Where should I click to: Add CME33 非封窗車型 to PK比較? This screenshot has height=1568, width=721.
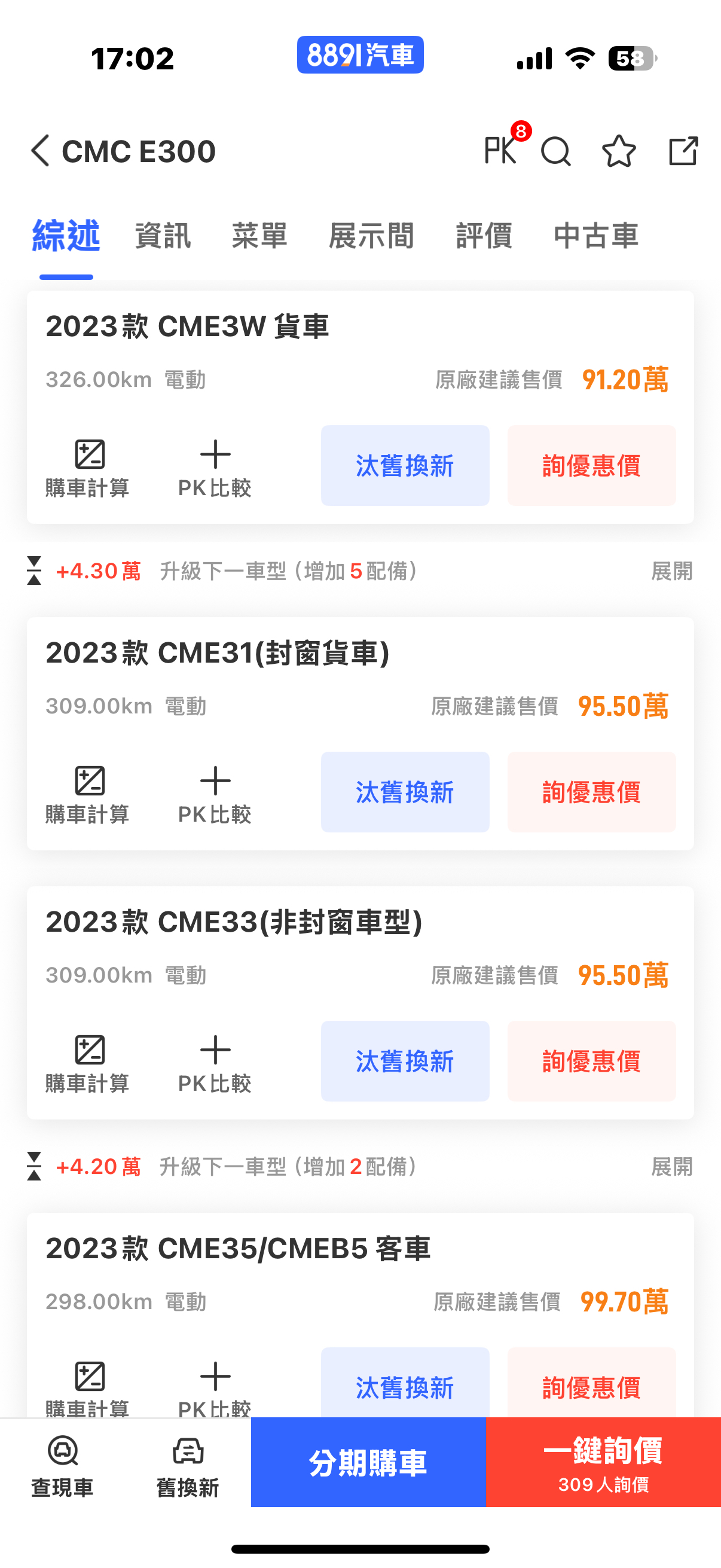pyautogui.click(x=215, y=1062)
